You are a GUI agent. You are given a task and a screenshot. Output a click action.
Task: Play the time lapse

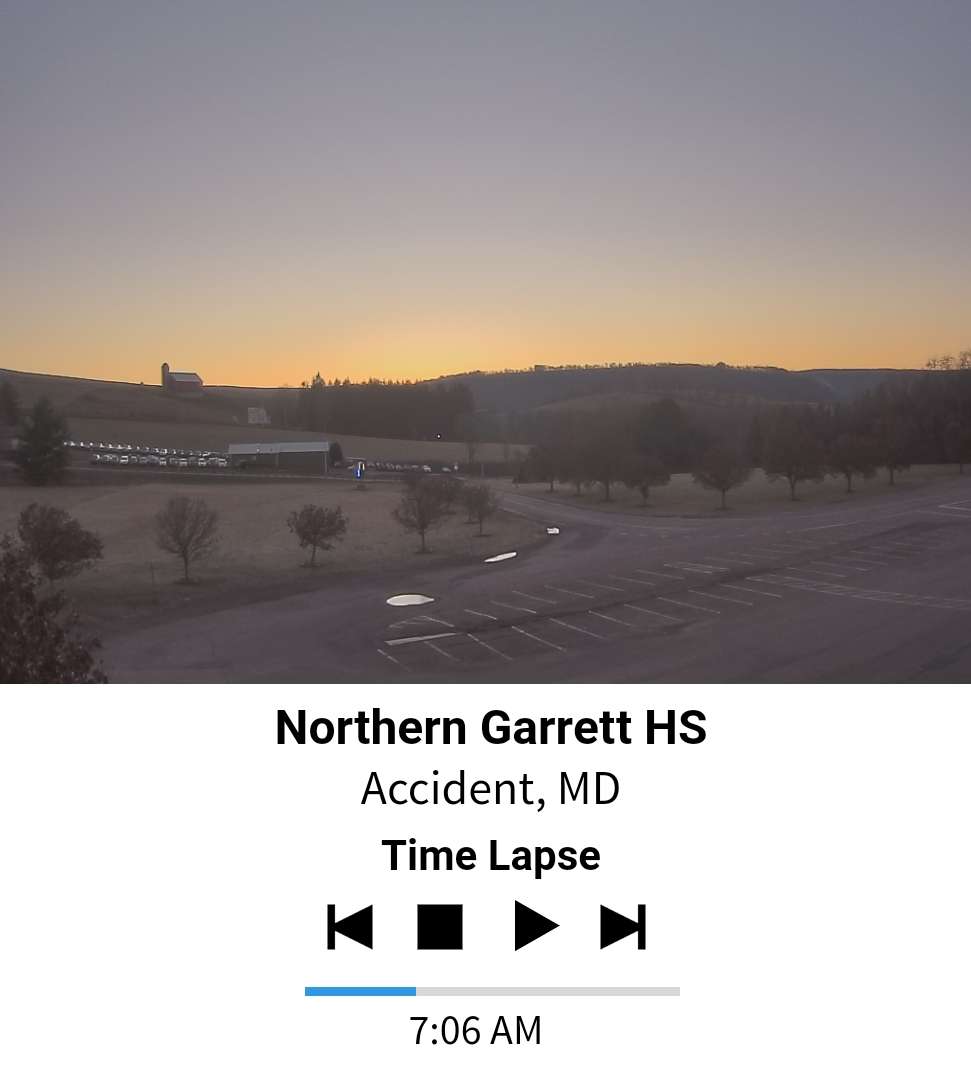point(536,926)
